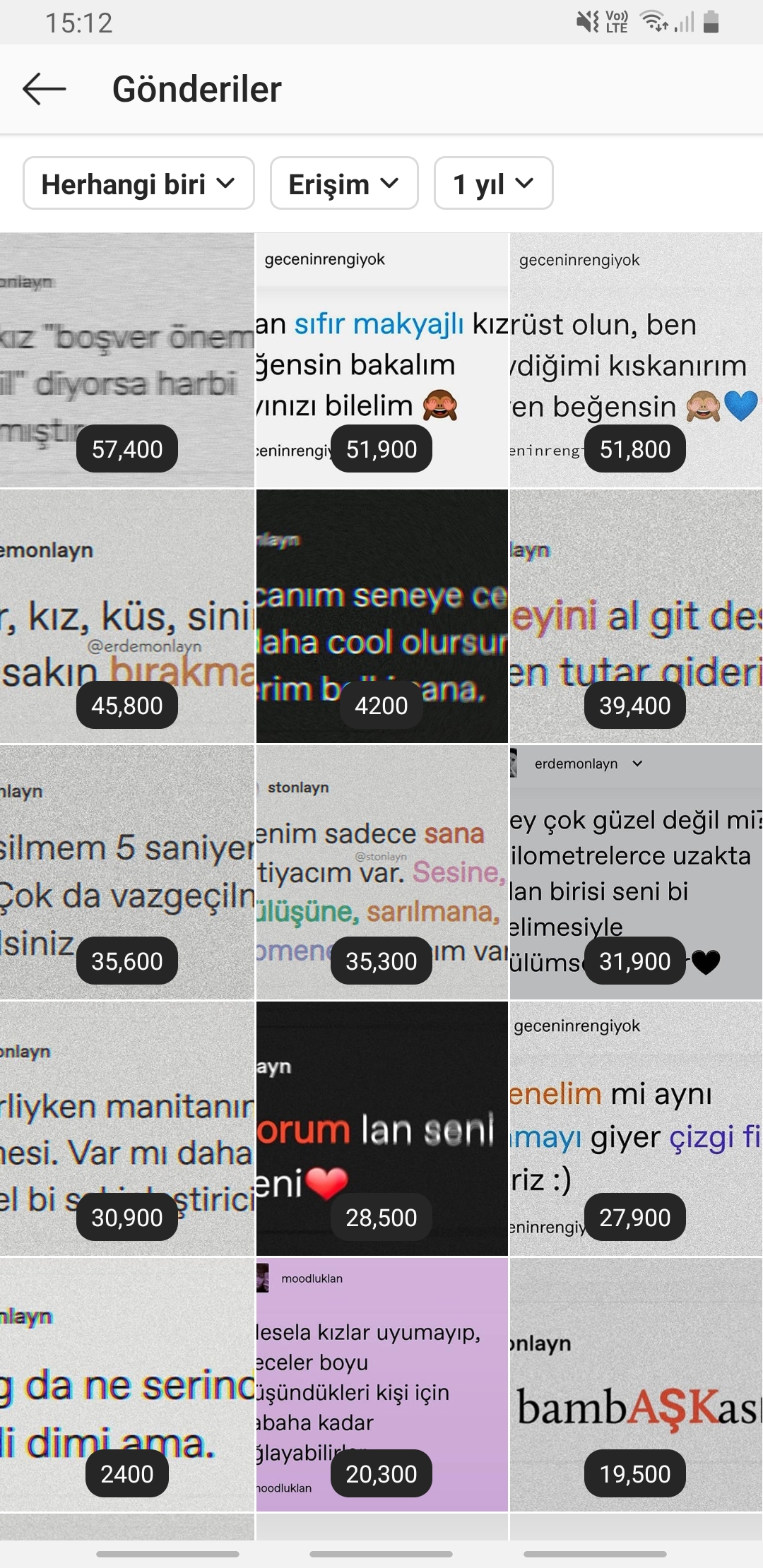Open the post with 57,400 reach
The width and height of the screenshot is (763, 1568).
[x=126, y=360]
